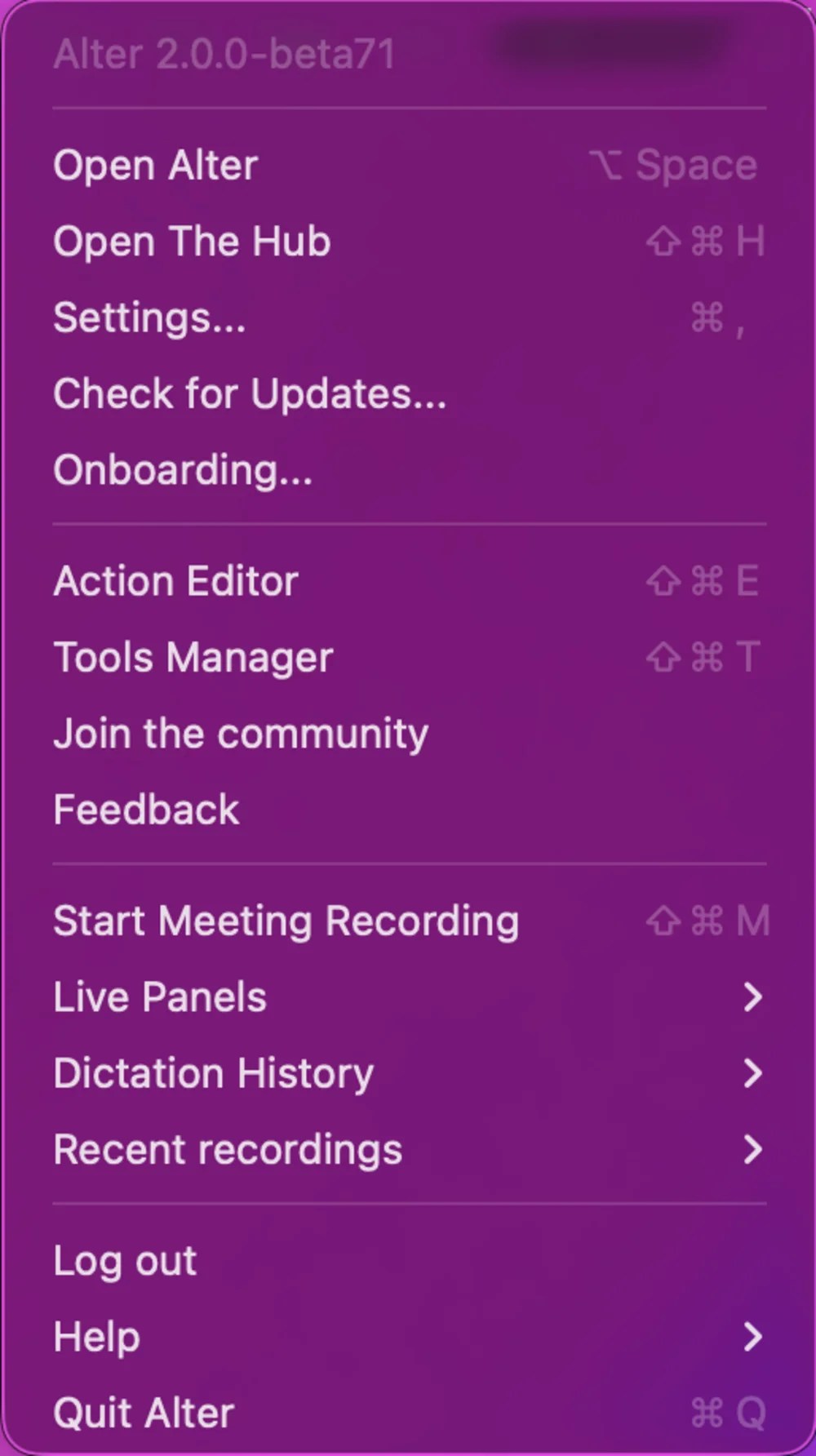Screen dimensions: 816x1456
Task: Open the Settings dialog
Action: coord(149,317)
